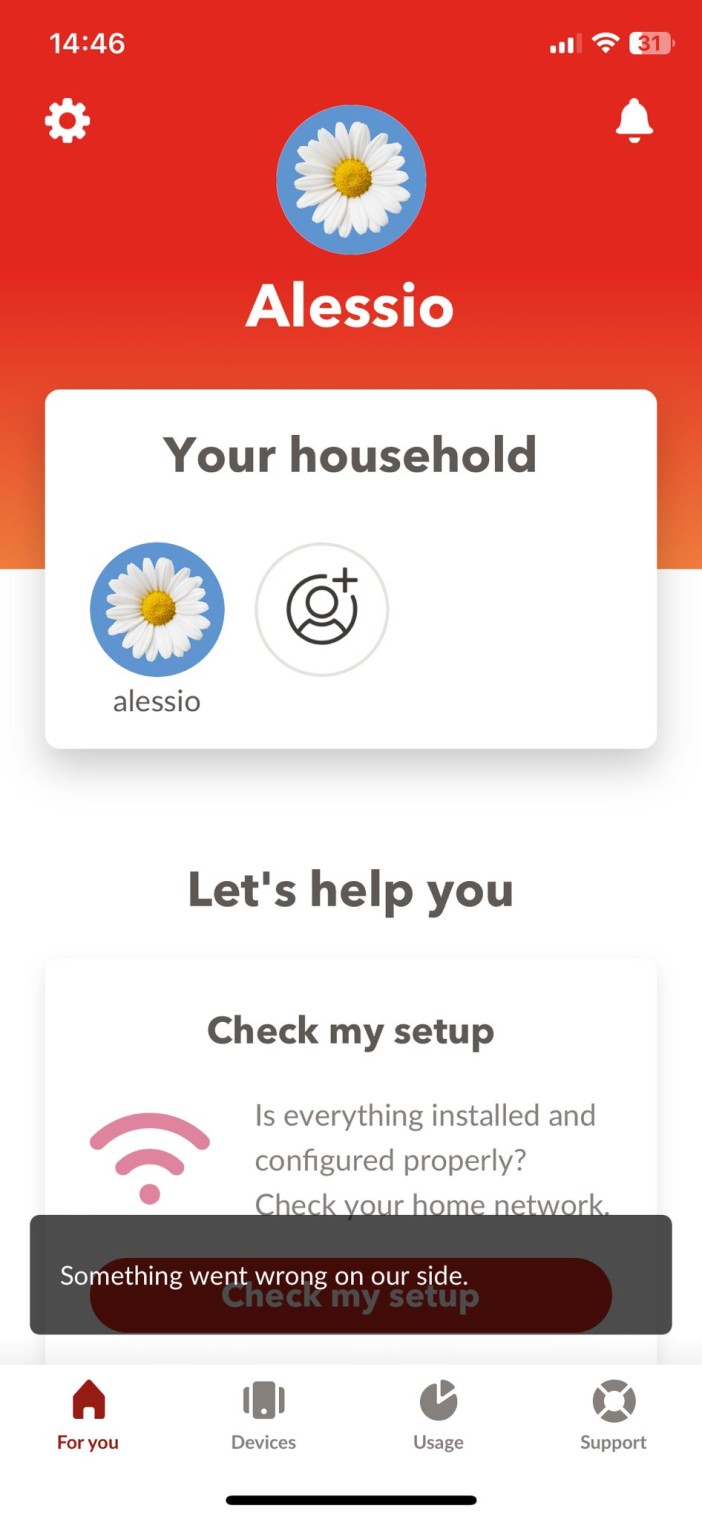Screen dimensions: 702x1520
Task: Open the Usage tab
Action: tap(438, 1414)
